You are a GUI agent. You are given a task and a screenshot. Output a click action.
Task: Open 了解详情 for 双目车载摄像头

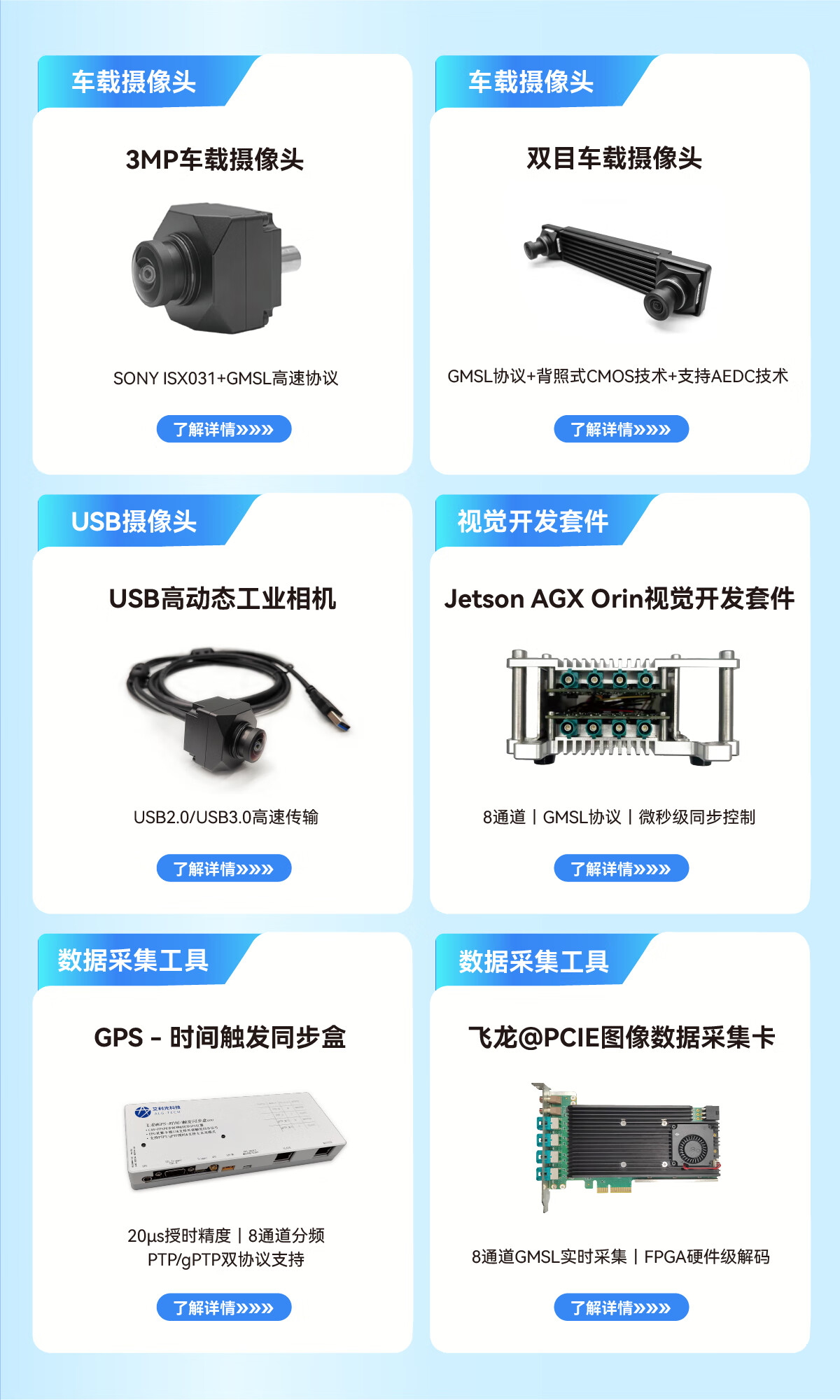(x=623, y=428)
